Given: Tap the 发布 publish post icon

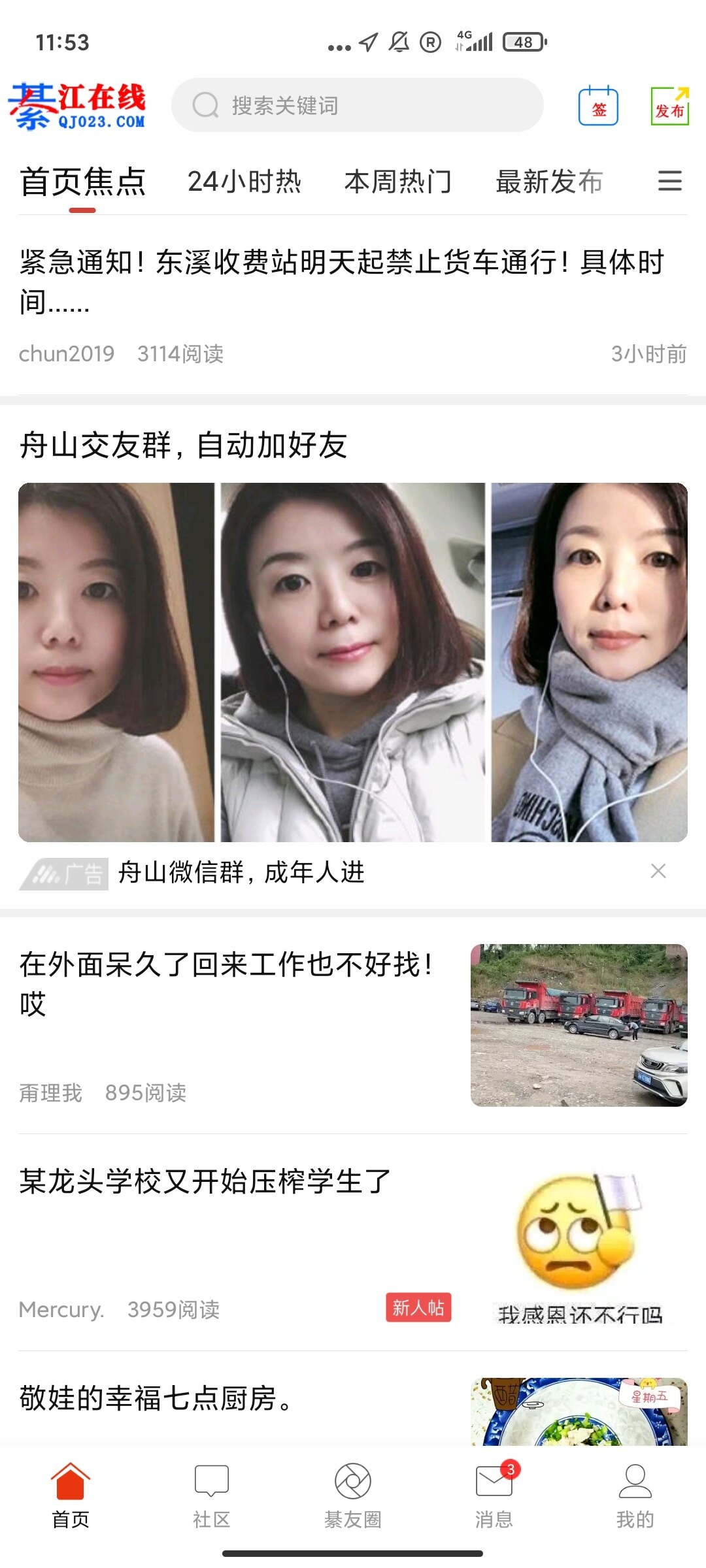Looking at the screenshot, I should (669, 106).
